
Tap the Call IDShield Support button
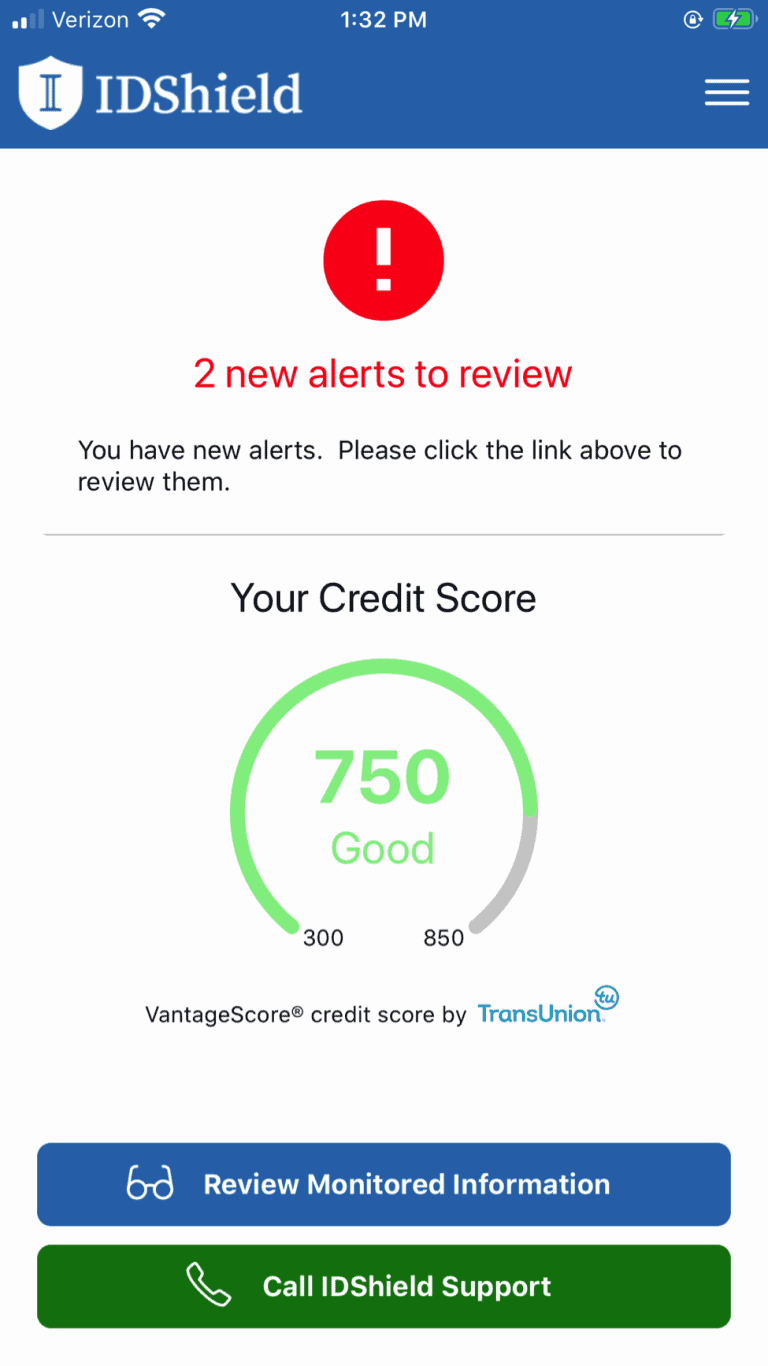383,1286
